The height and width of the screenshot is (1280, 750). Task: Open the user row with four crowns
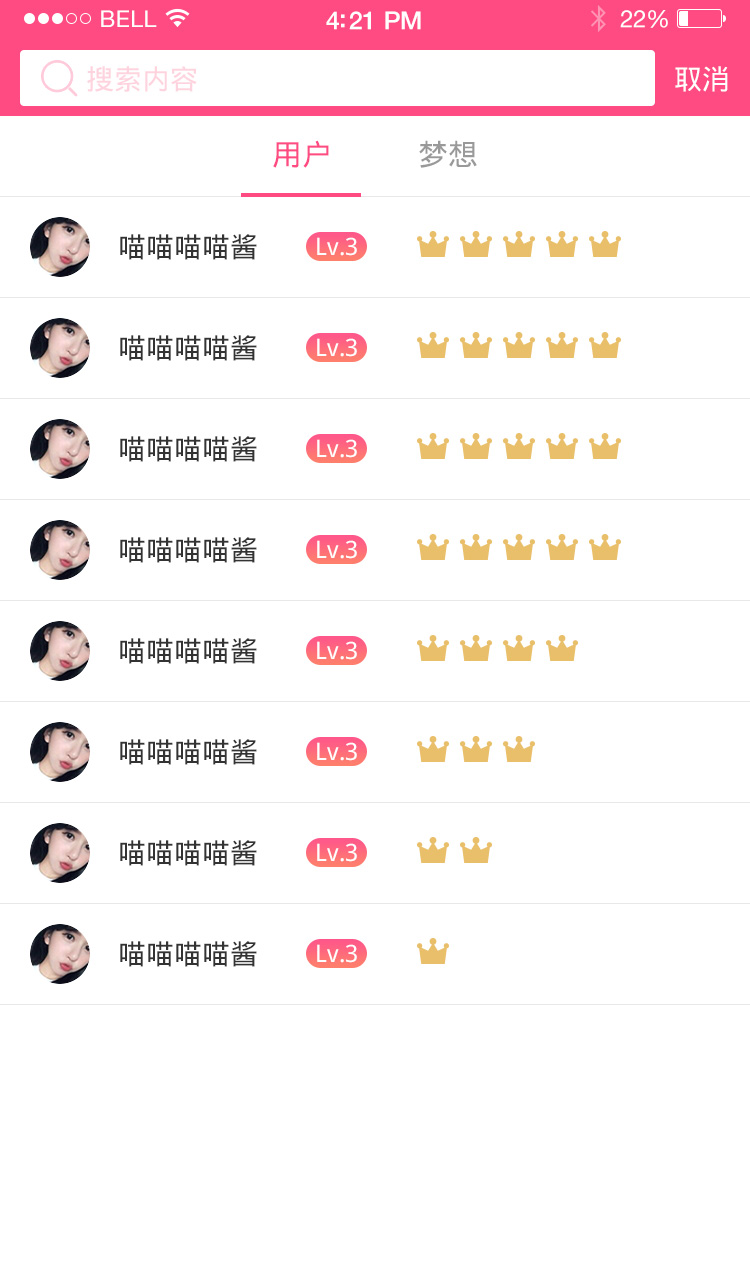(375, 651)
